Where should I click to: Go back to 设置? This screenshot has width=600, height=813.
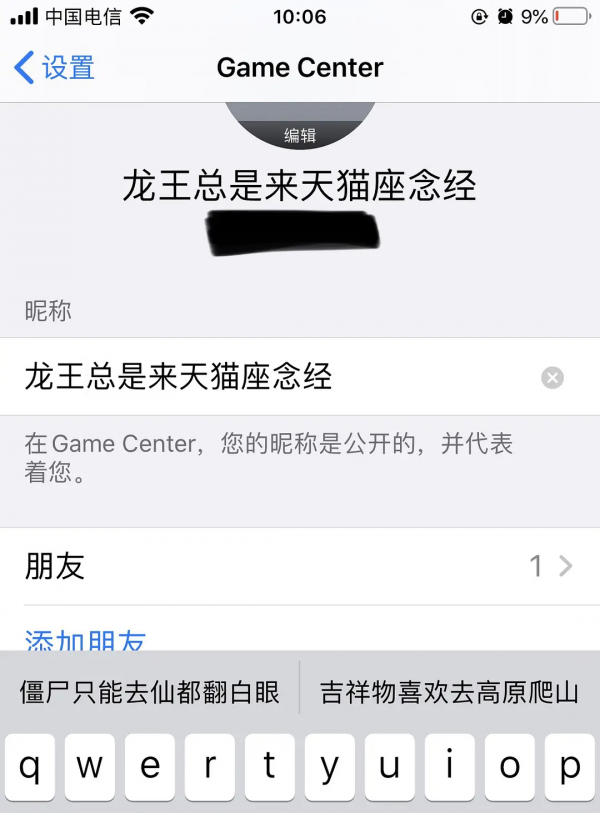[55, 68]
